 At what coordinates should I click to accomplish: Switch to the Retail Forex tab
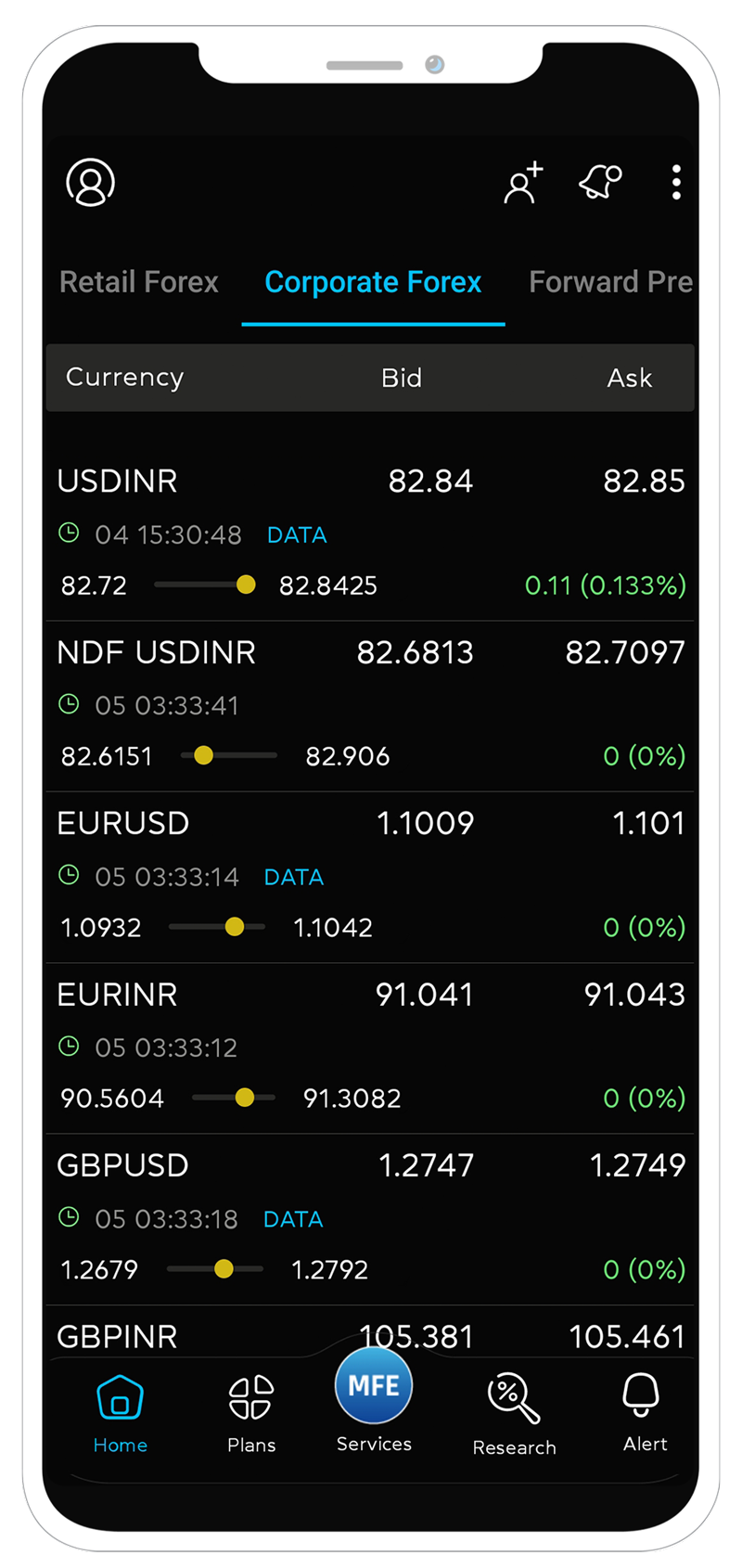(138, 282)
